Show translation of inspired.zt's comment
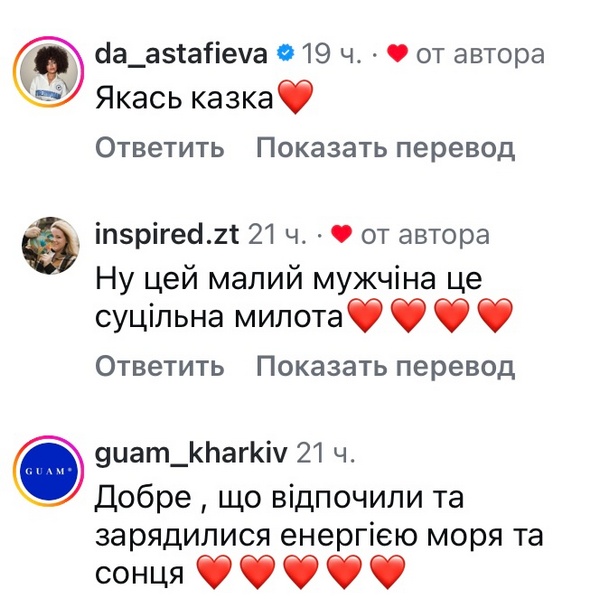Screen dimensions: 600x608 click(385, 366)
